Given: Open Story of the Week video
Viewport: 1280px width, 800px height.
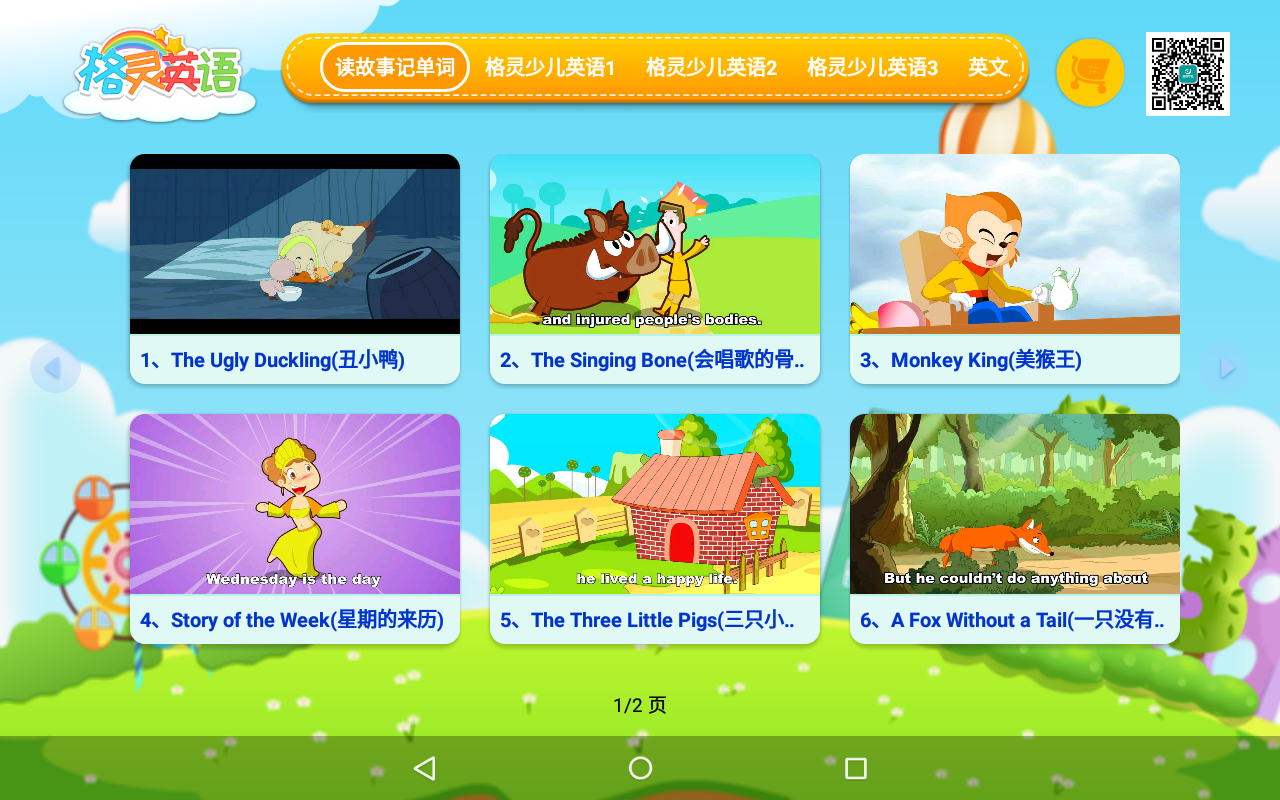Looking at the screenshot, I should pyautogui.click(x=295, y=528).
